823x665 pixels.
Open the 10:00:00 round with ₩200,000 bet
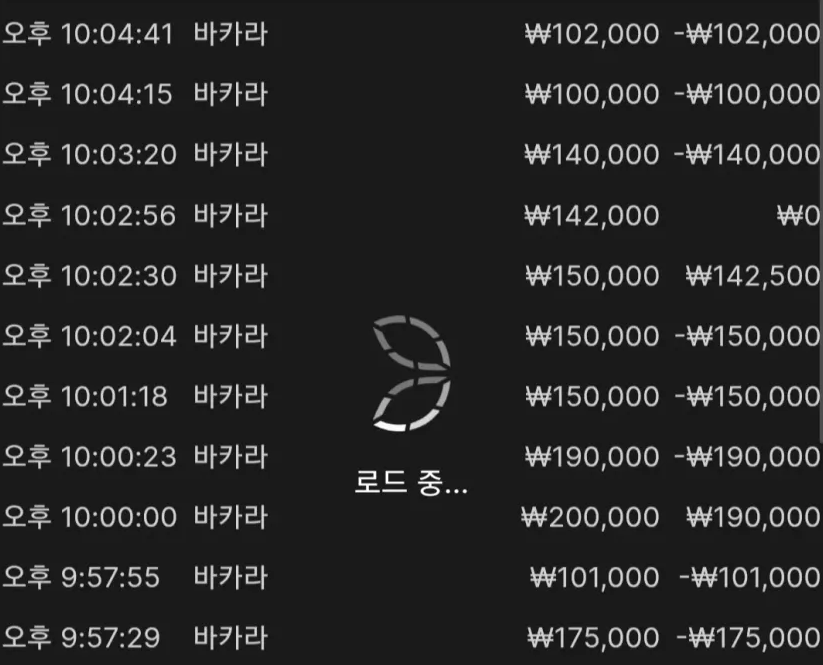click(410, 517)
